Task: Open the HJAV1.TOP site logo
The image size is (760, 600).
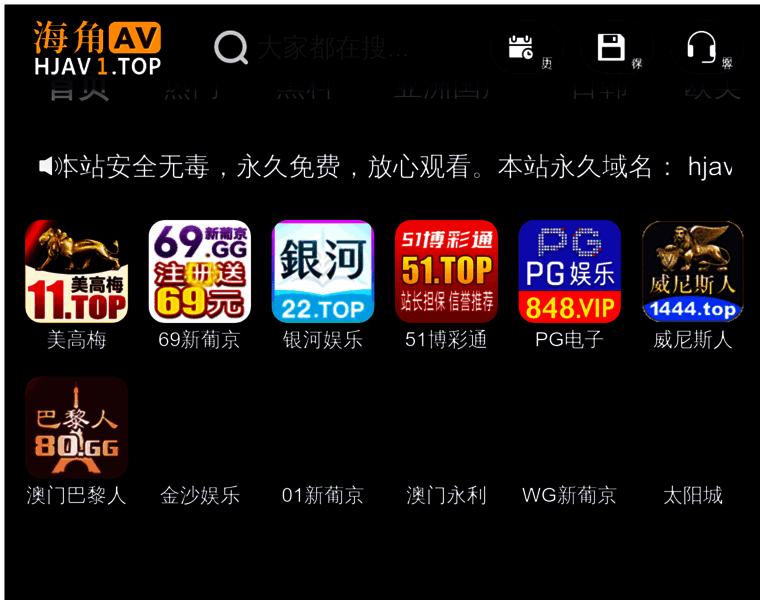Action: (x=97, y=49)
